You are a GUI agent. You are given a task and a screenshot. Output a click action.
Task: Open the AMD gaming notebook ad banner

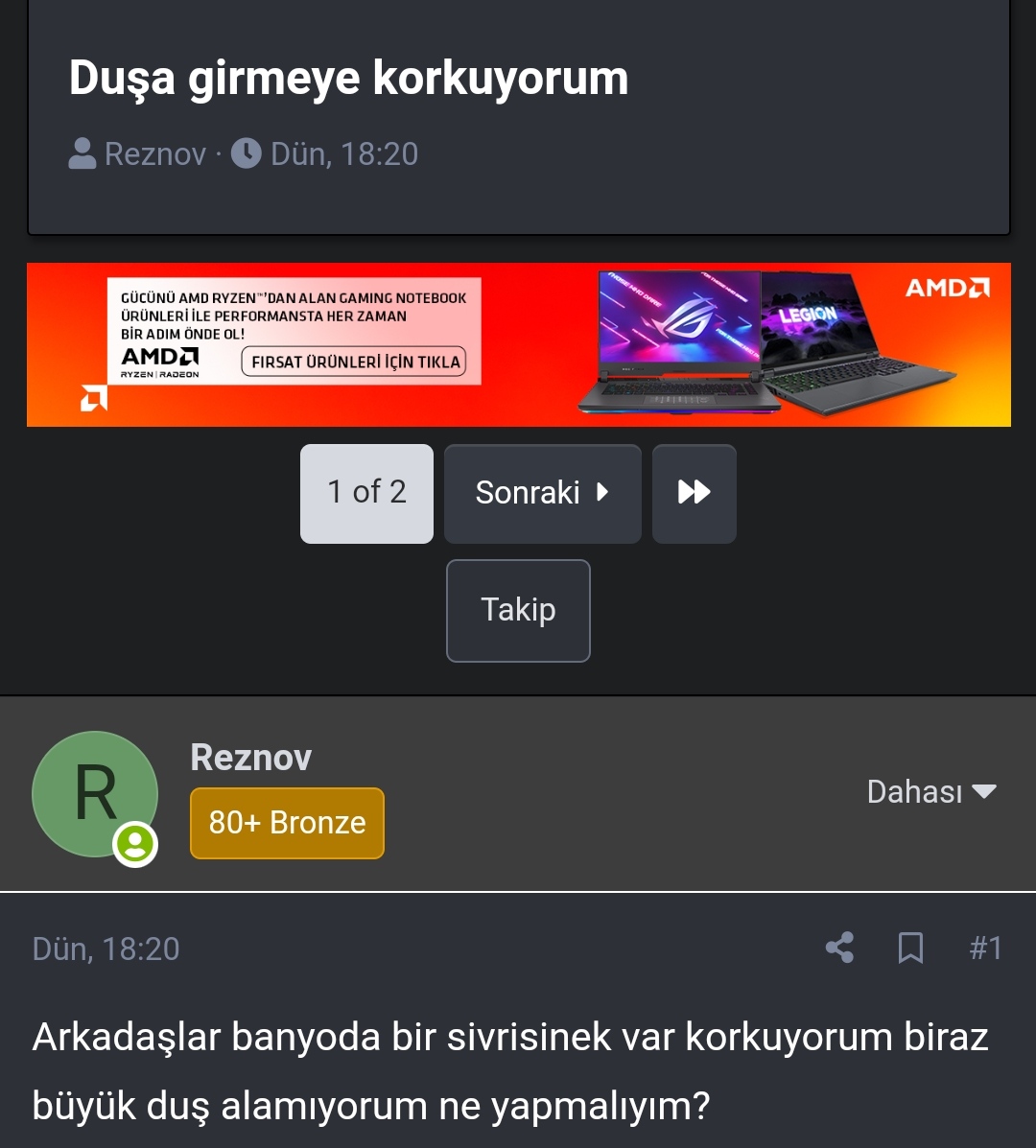[x=518, y=344]
